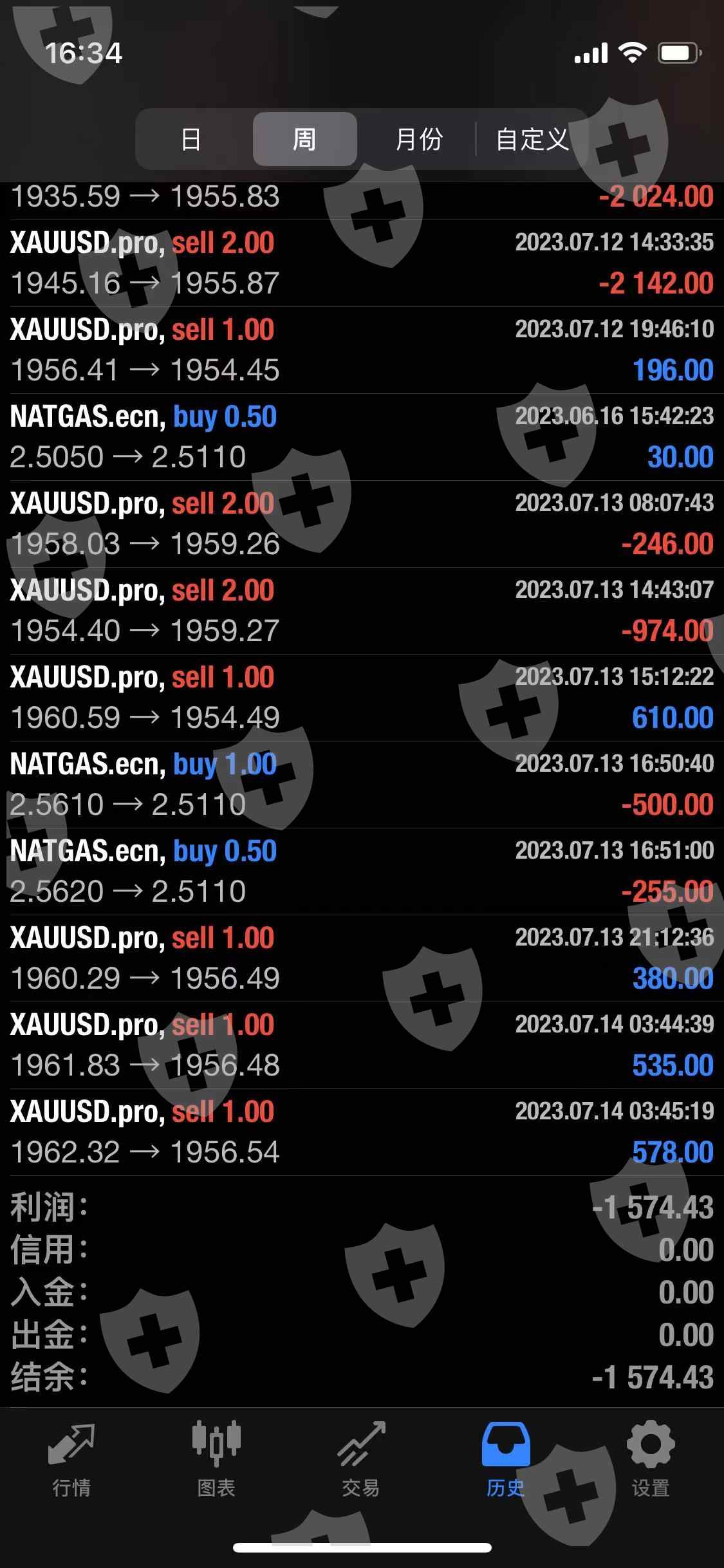Open the NATGAS trade losing -500.00

point(362,784)
